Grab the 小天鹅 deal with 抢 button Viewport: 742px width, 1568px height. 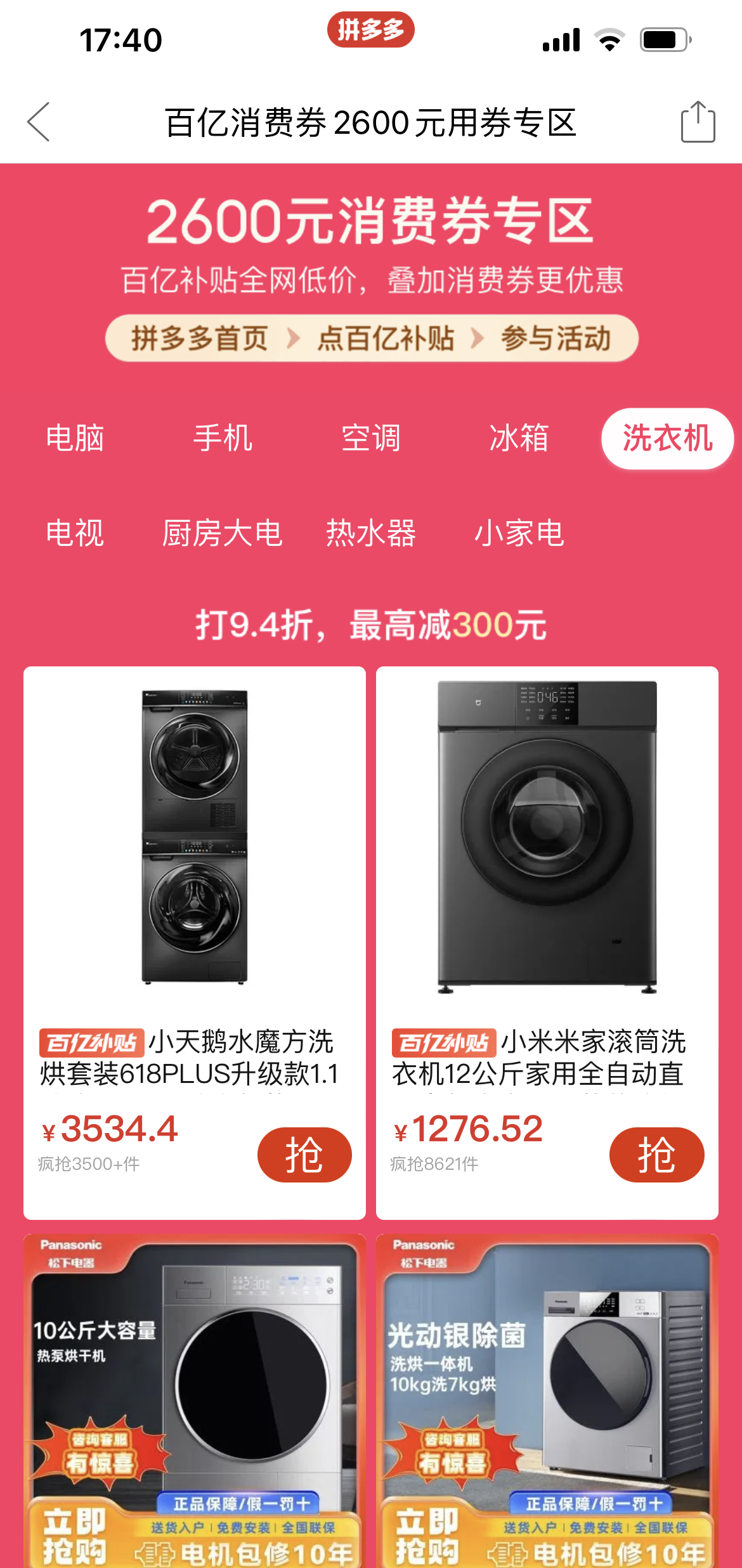304,1155
